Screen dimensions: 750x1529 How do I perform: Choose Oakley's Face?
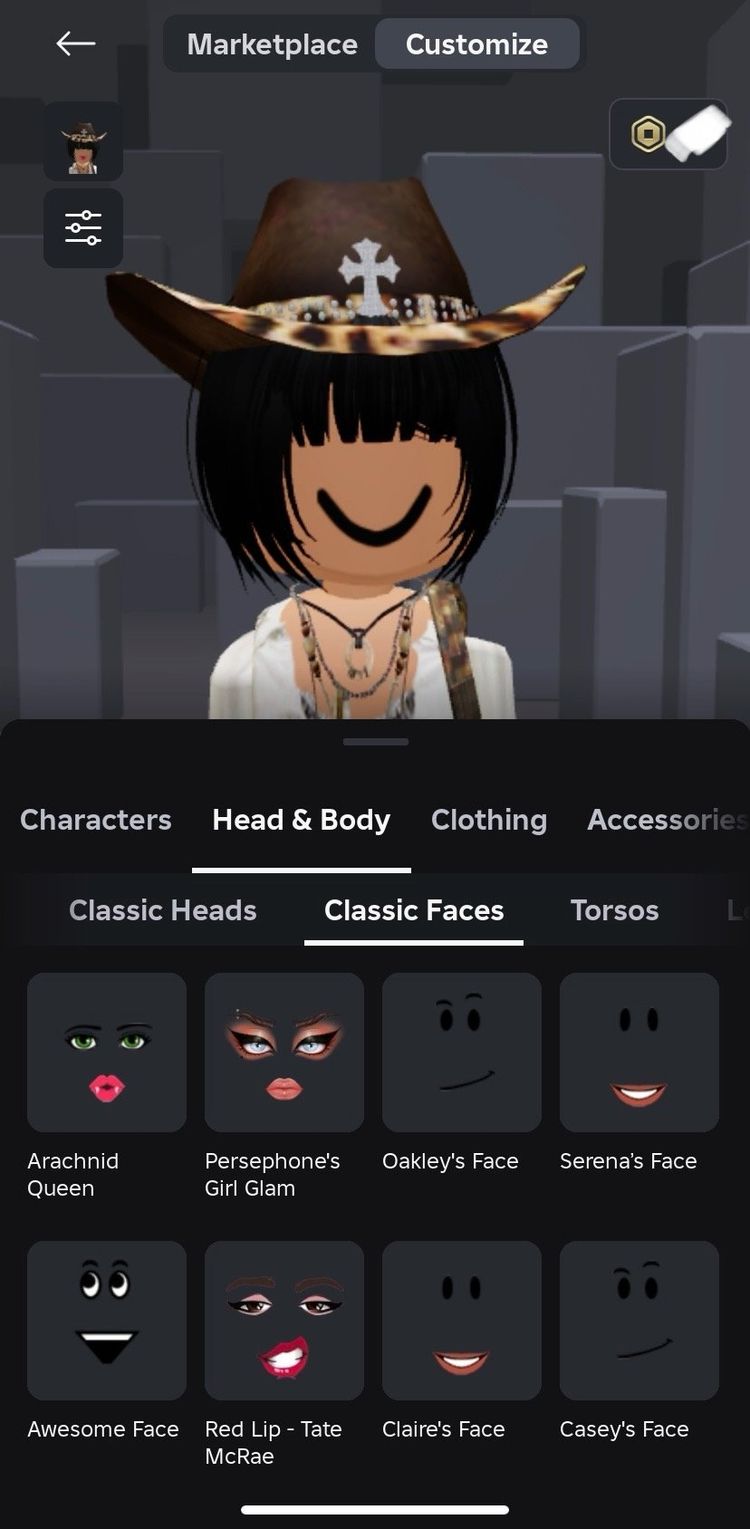point(462,1053)
